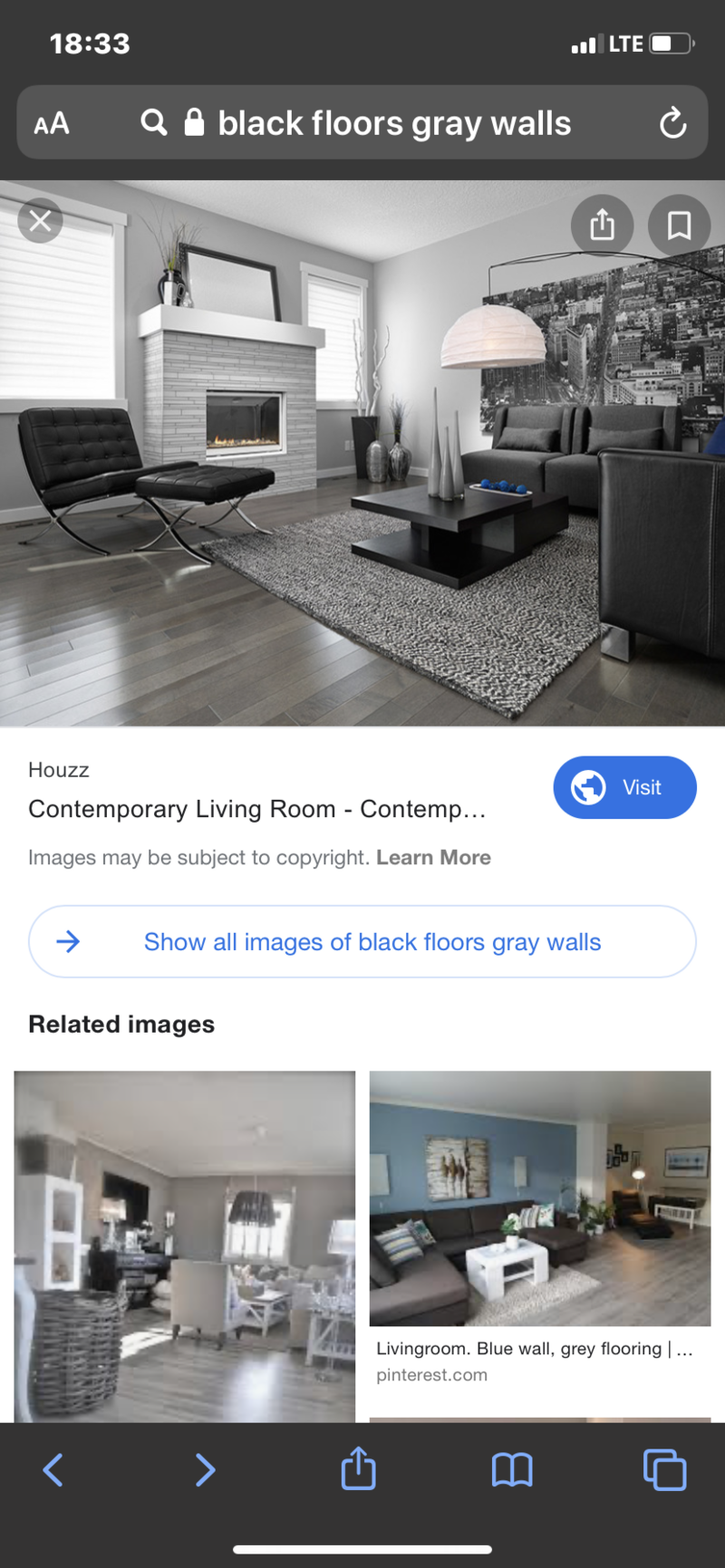Reload the page
725x1568 pixels.
coord(672,123)
